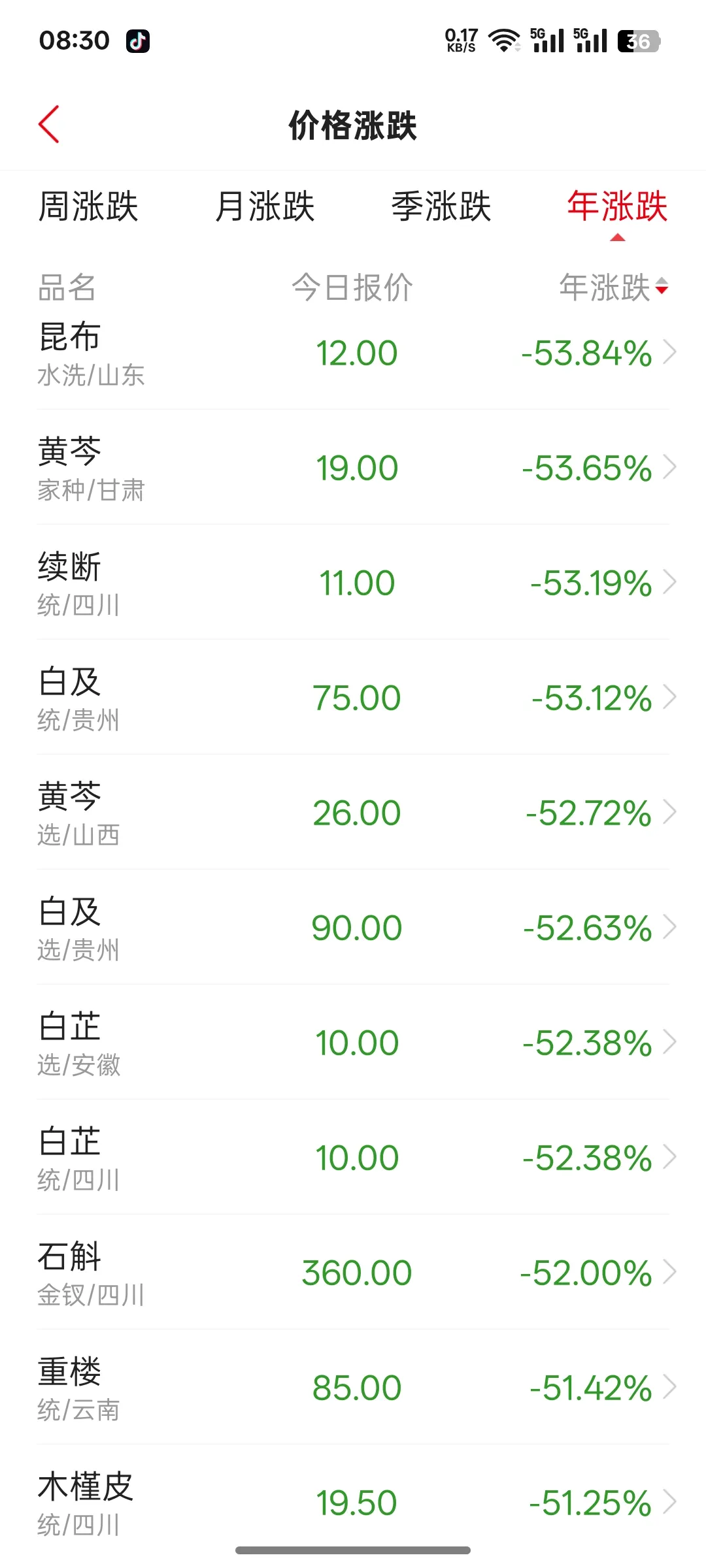Switch to the 周涨跌 tab
Image resolution: width=706 pixels, height=1568 pixels.
[x=88, y=206]
